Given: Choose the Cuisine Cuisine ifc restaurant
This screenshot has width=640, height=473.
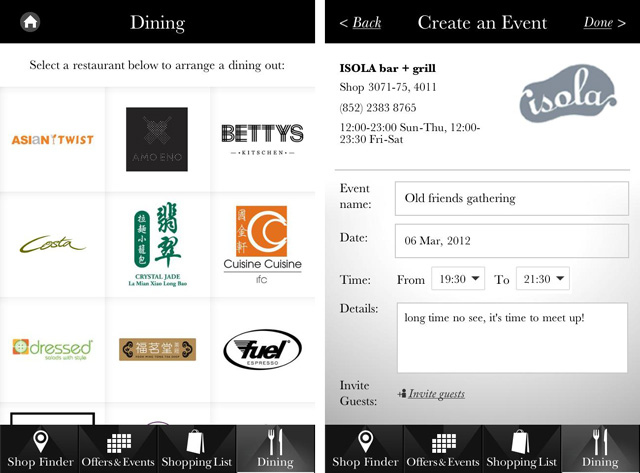Looking at the screenshot, I should coord(262,245).
